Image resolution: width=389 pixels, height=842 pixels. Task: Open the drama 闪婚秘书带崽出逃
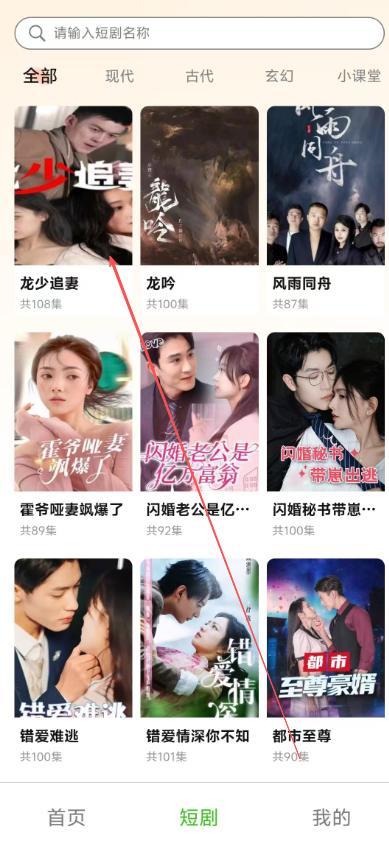326,436
